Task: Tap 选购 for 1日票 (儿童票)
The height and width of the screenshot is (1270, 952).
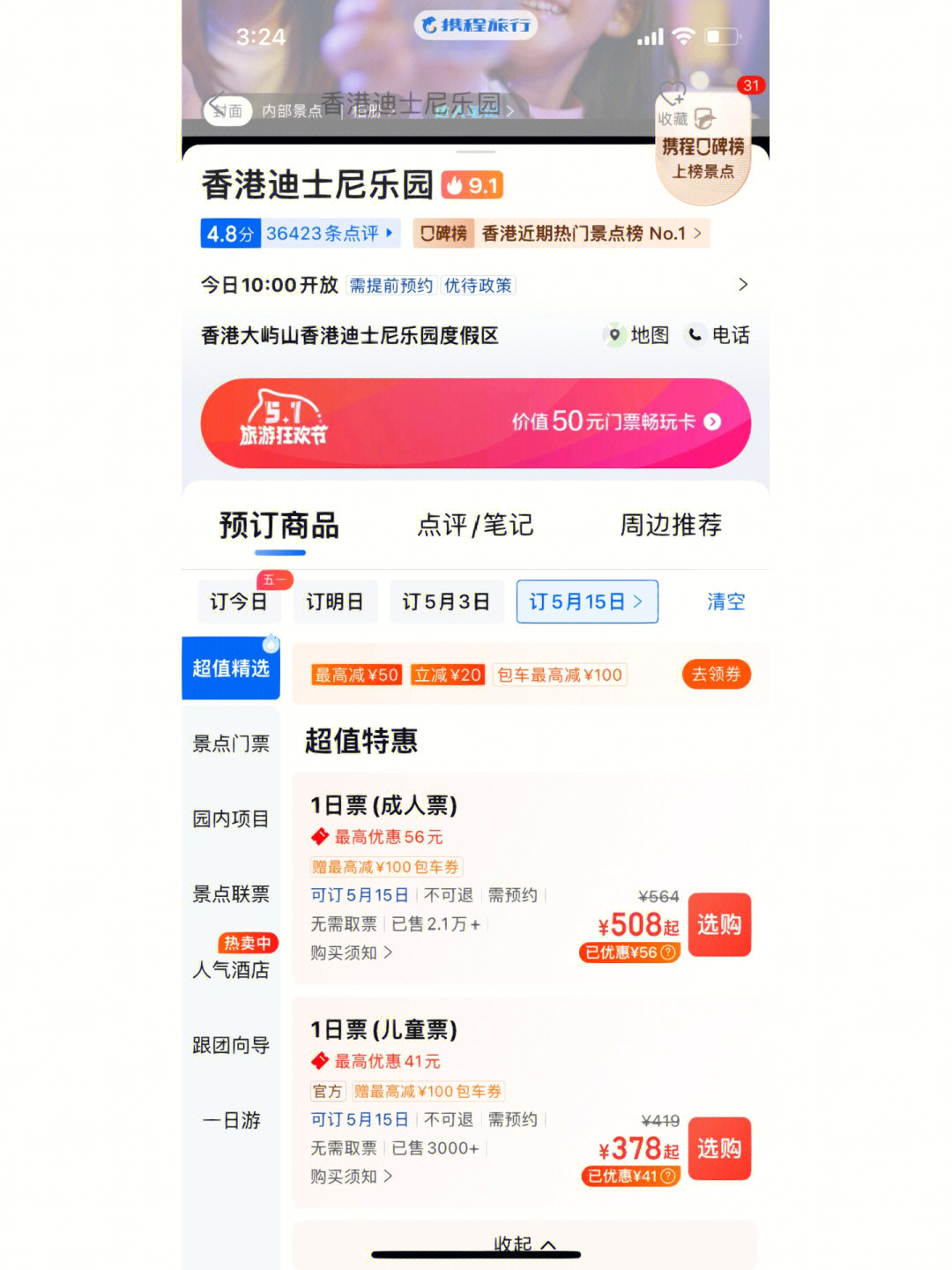Action: pyautogui.click(x=718, y=1148)
